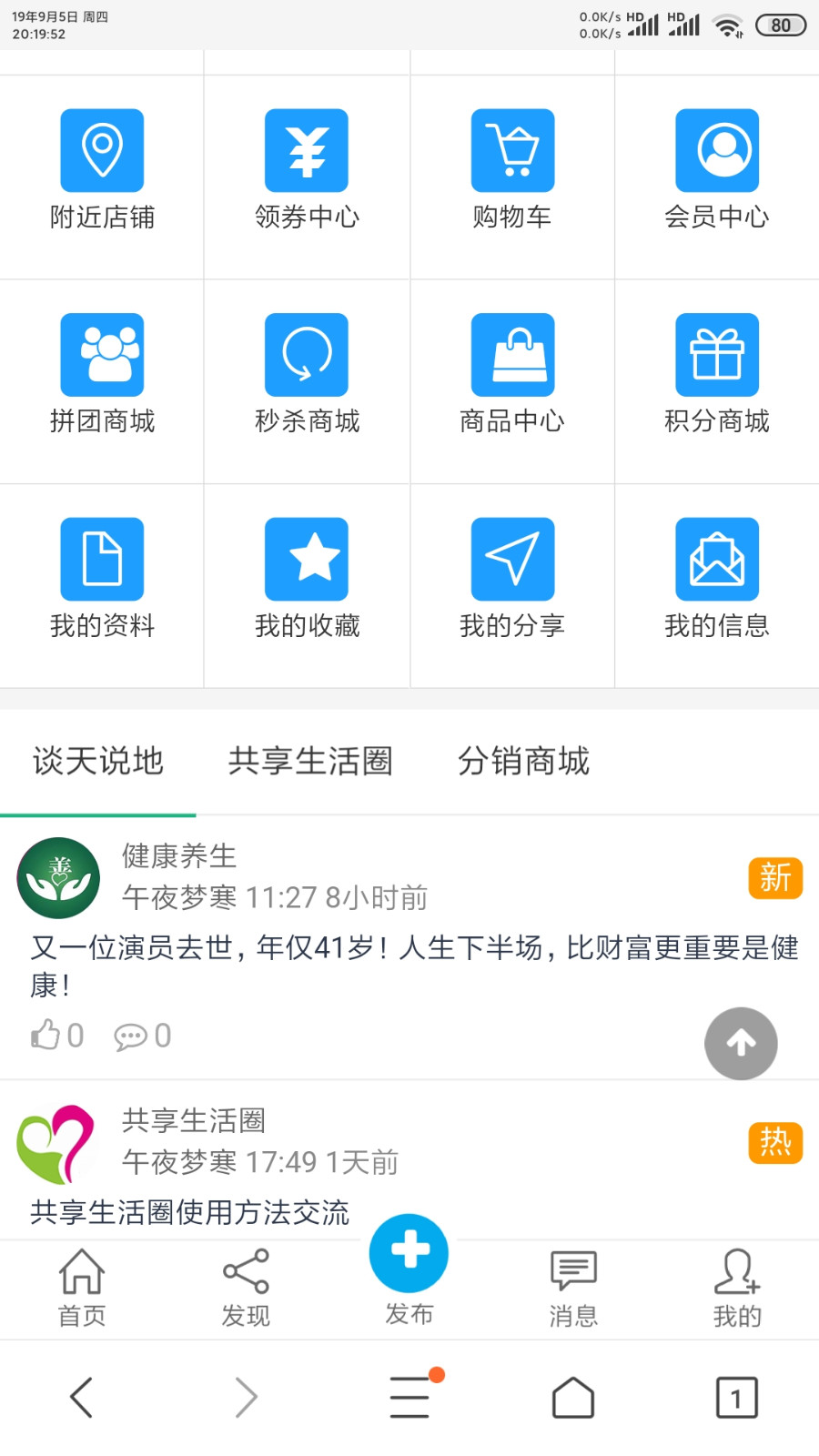Open 我的分享 shares

point(512,578)
